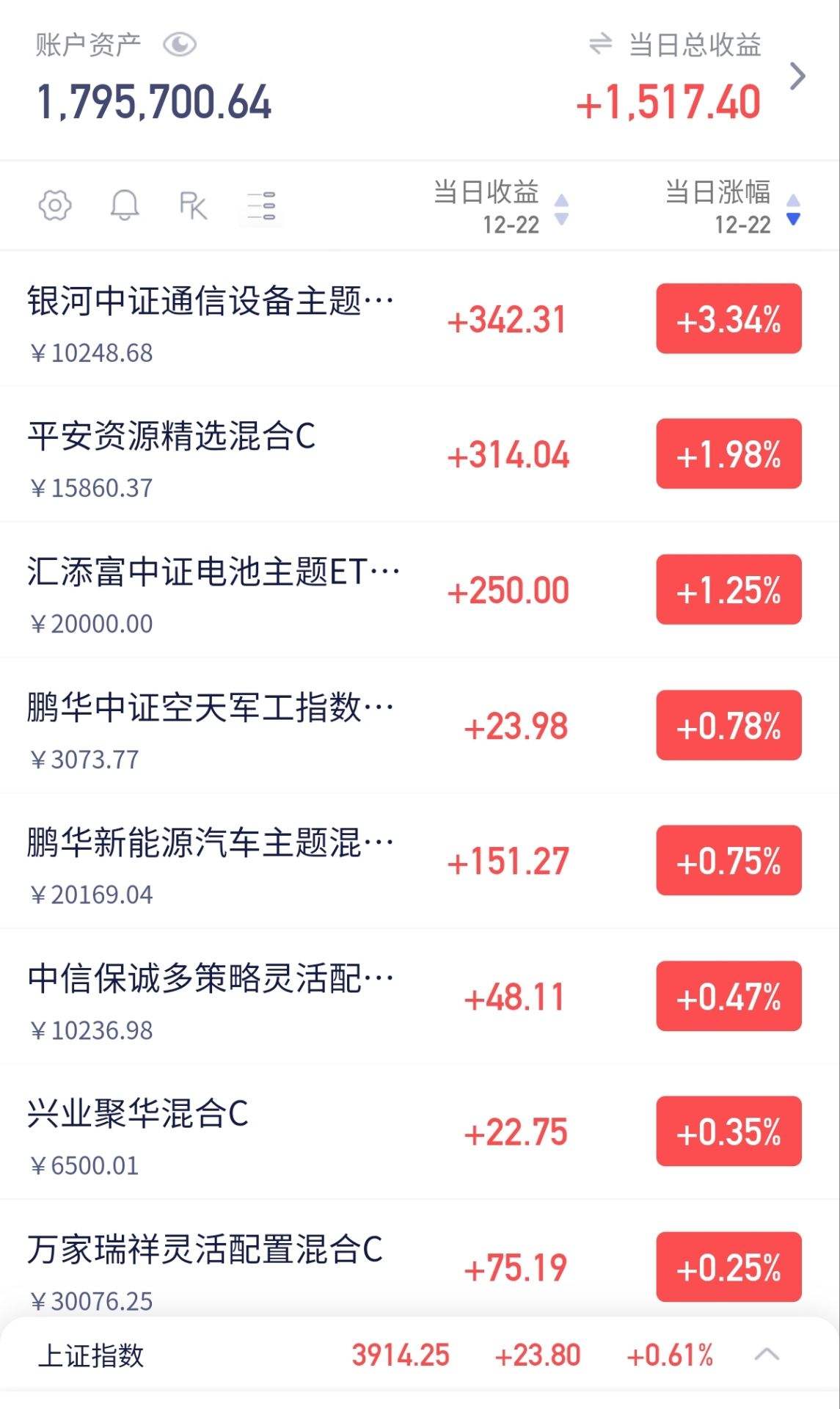This screenshot has width=840, height=1409.
Task: Hide account assets with the eye icon
Action: click(179, 45)
